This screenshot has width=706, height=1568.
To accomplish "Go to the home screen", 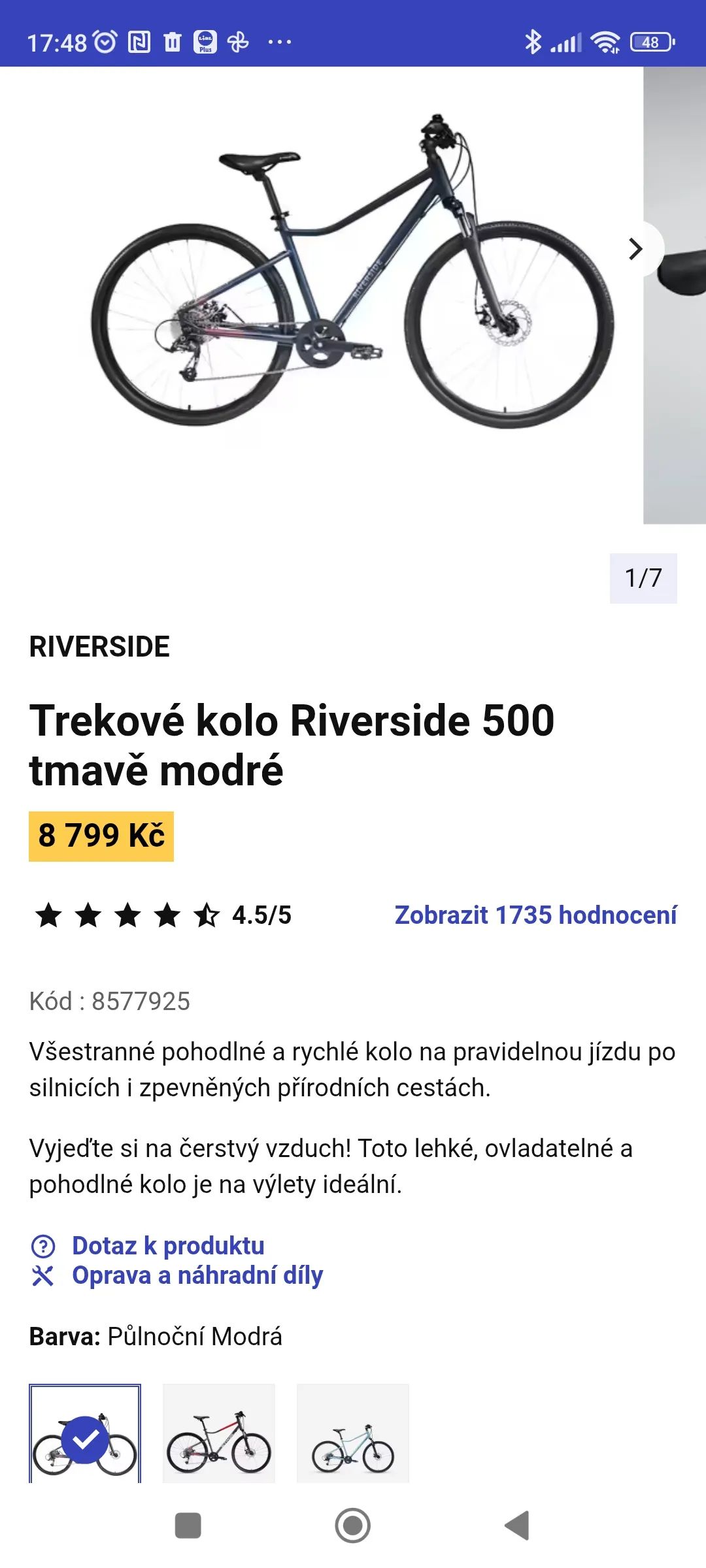I will pos(353,1526).
